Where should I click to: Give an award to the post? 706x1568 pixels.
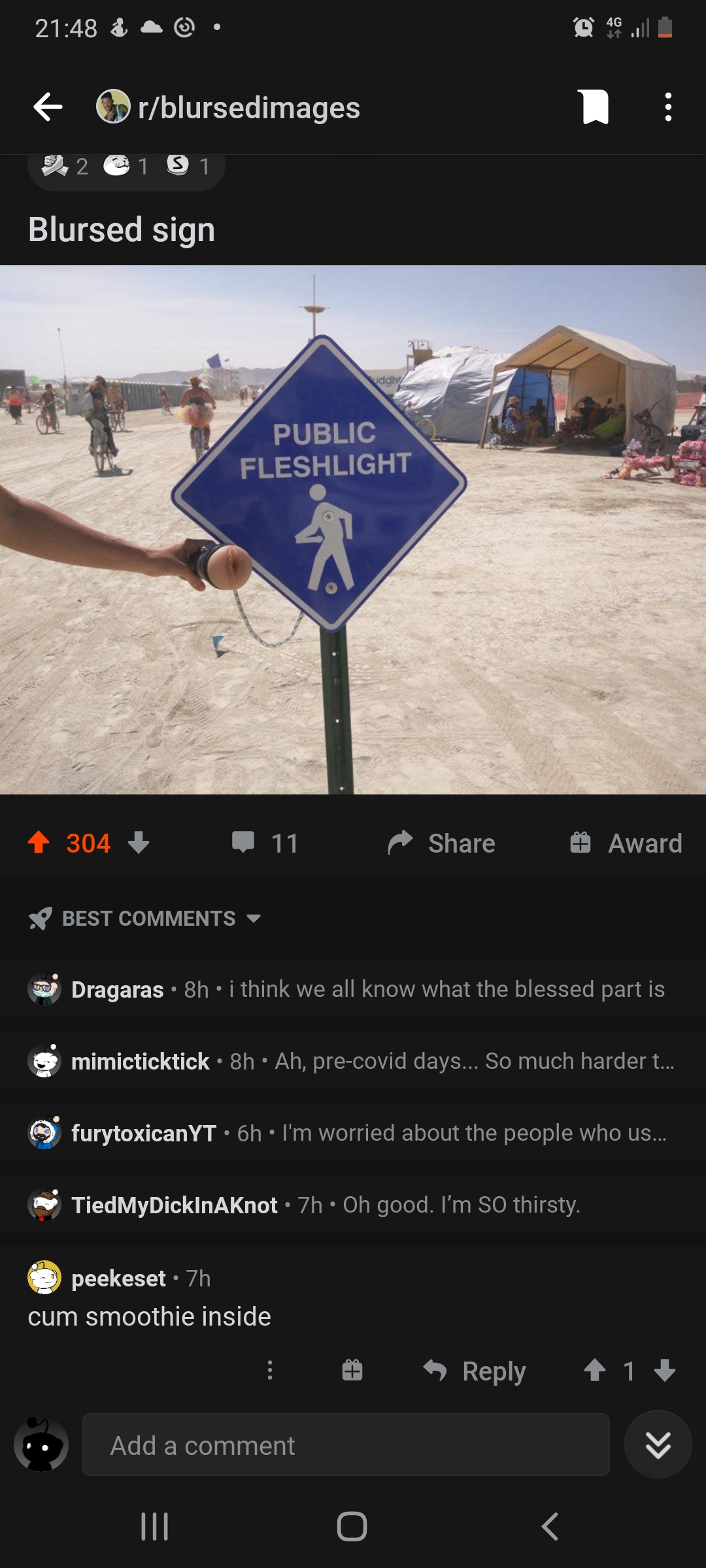click(626, 843)
